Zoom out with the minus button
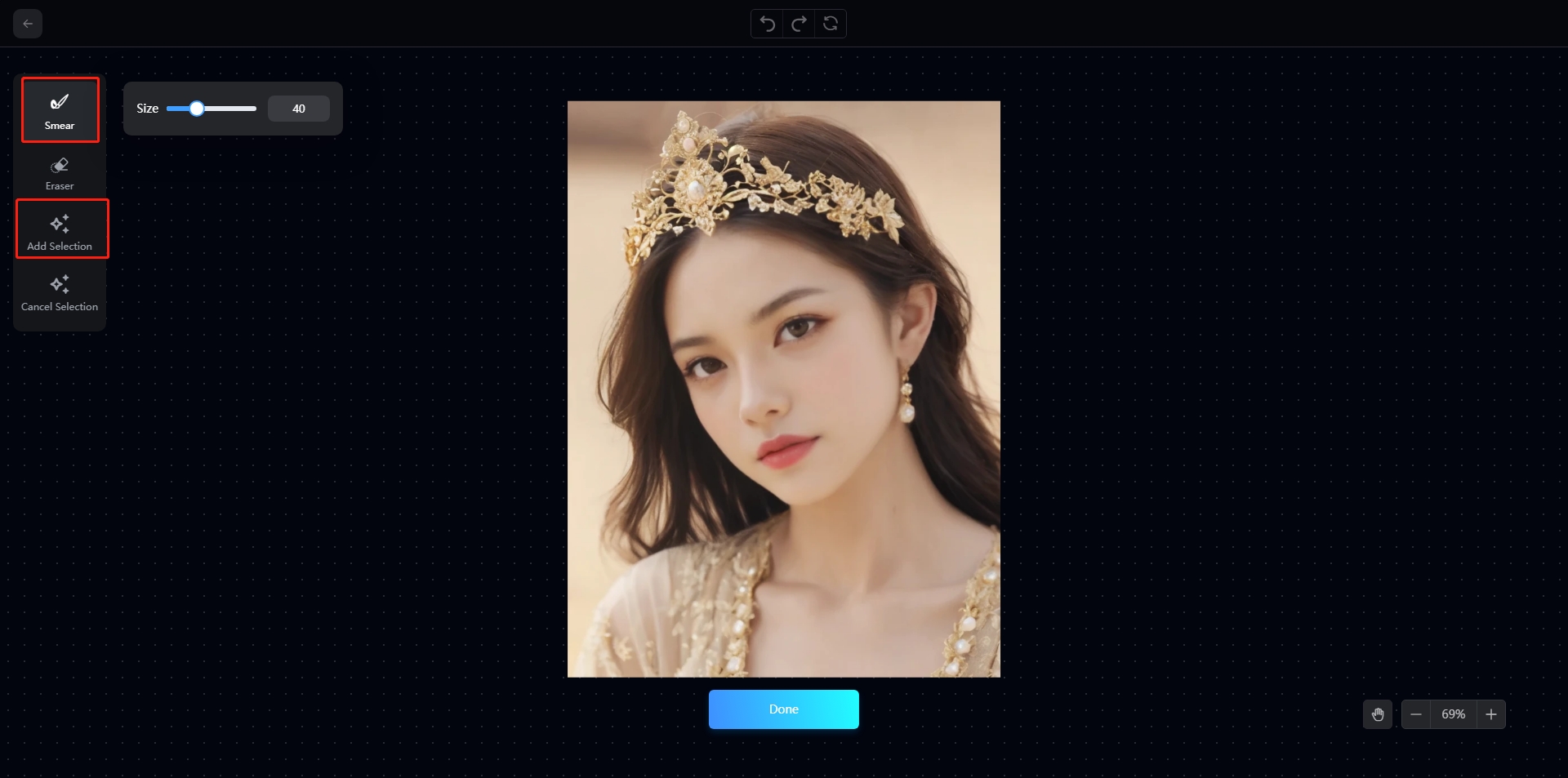 pyautogui.click(x=1416, y=714)
